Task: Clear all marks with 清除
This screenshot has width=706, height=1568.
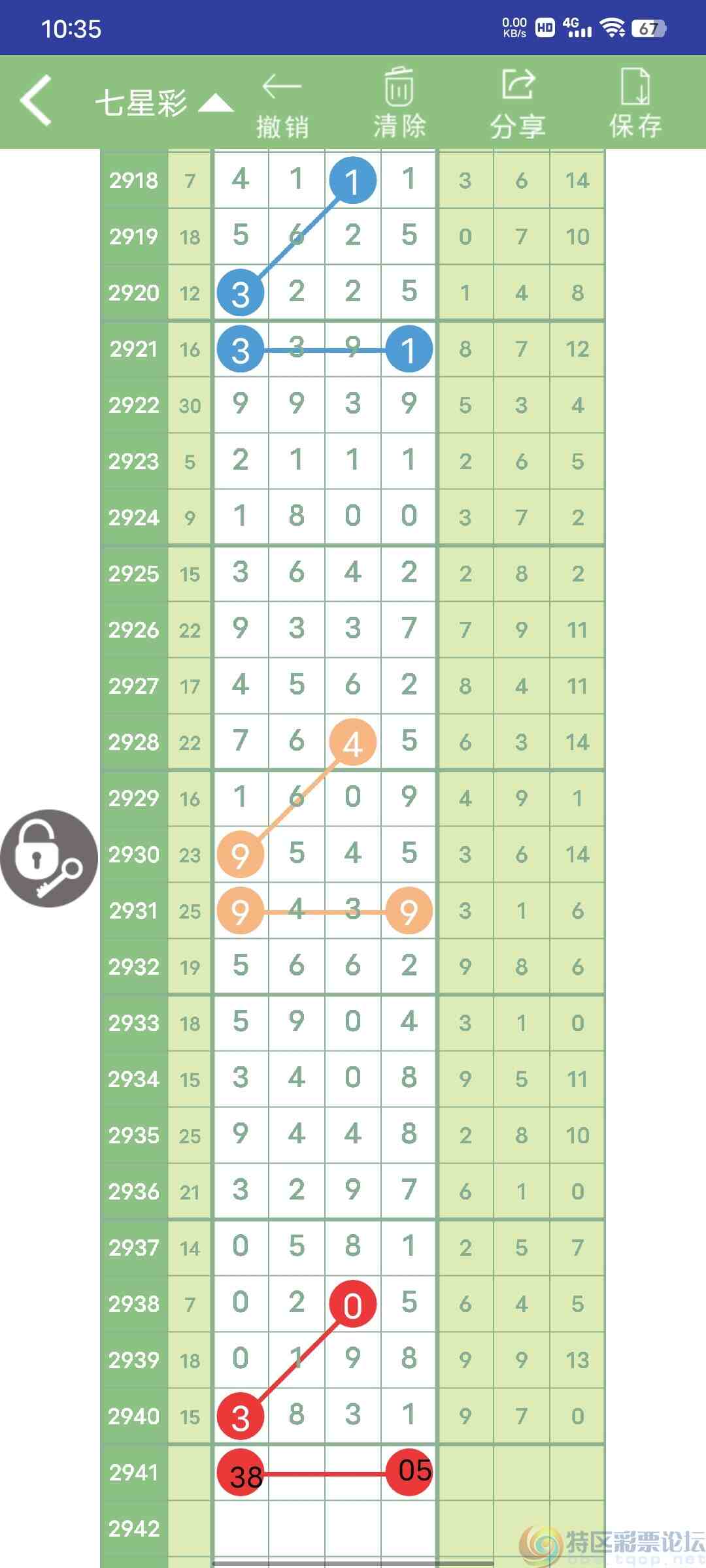Action: click(399, 103)
